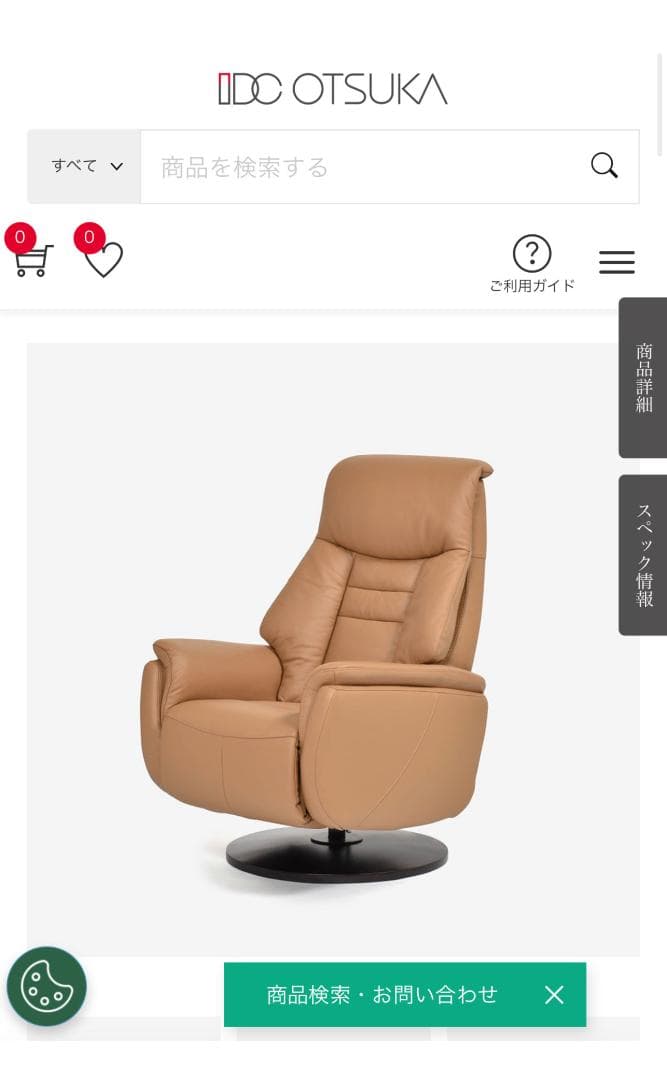
Task: Open the すべて category dropdown
Action: click(86, 166)
